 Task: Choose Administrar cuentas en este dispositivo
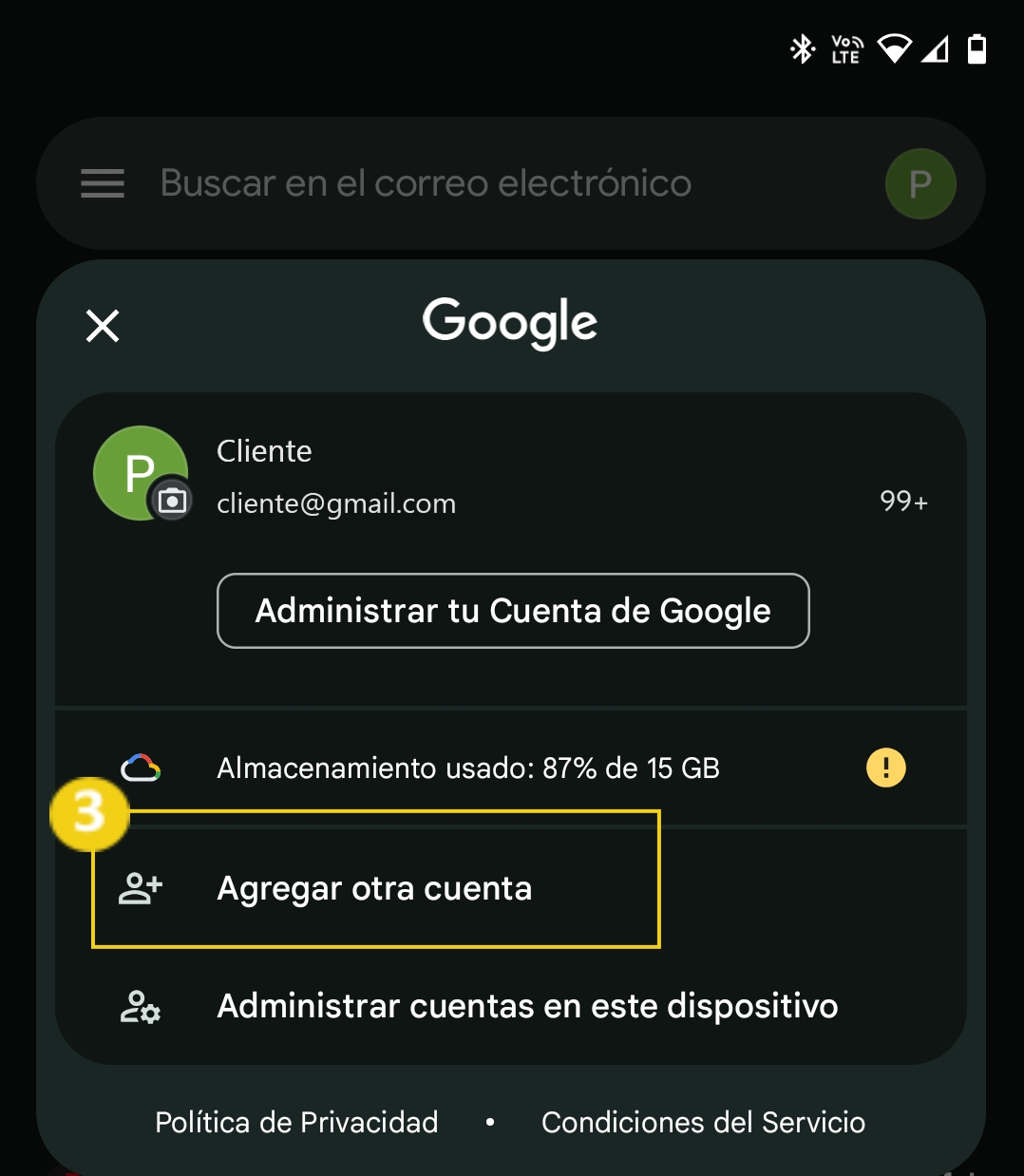tap(527, 1006)
